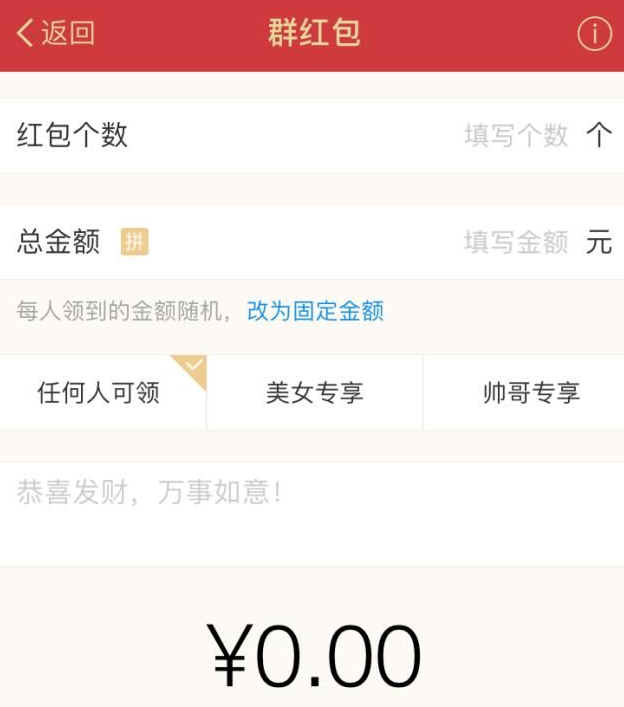
Task: Enter the 红包个数 count field
Action: tap(515, 135)
